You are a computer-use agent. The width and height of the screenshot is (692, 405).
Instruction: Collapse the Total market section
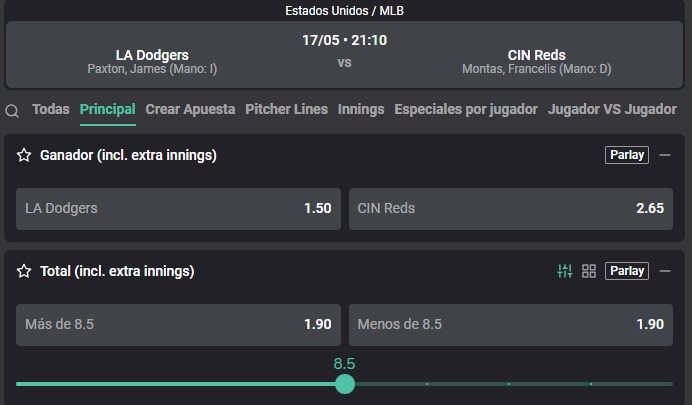(665, 271)
